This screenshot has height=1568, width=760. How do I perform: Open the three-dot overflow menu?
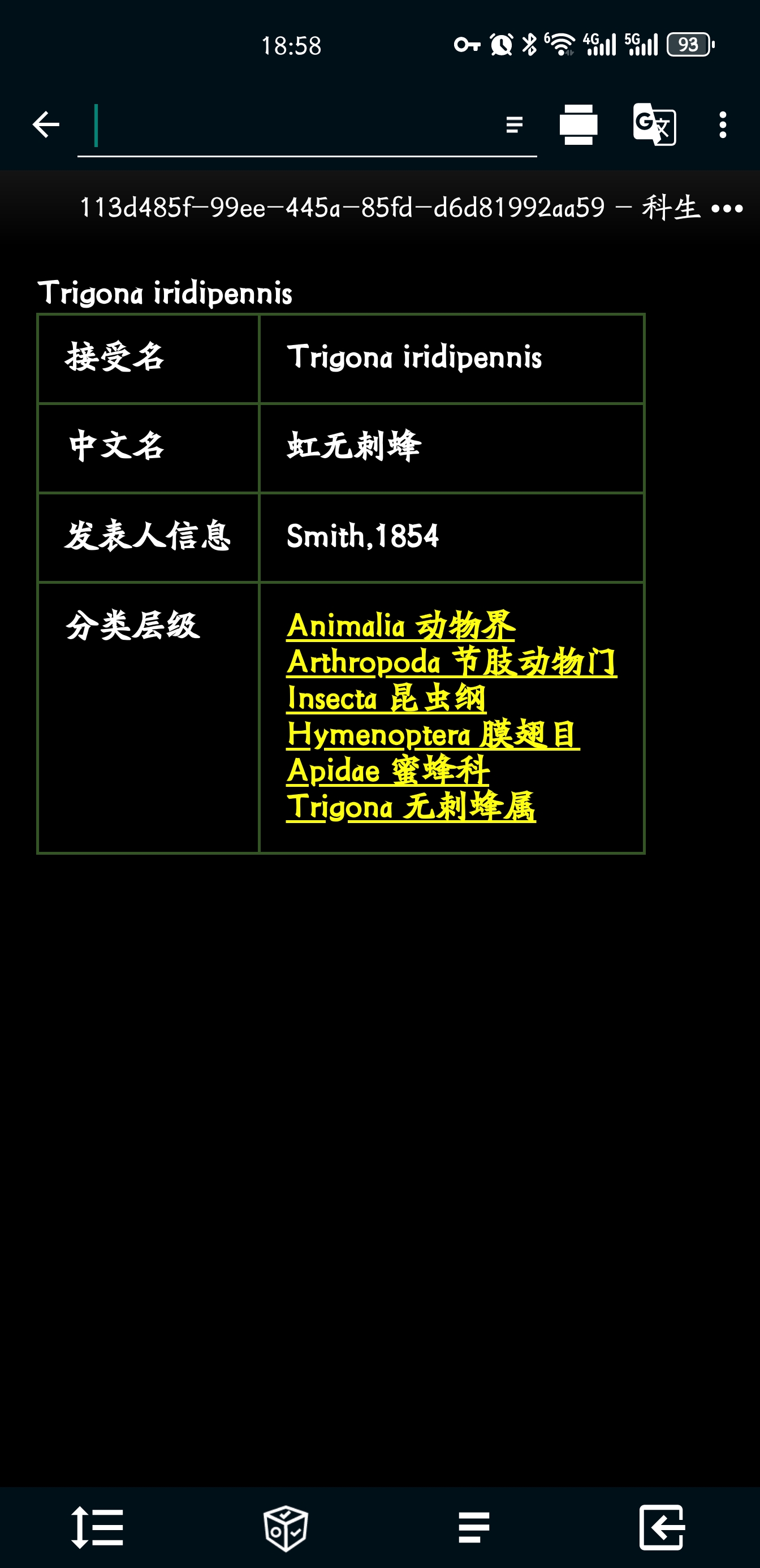(722, 125)
